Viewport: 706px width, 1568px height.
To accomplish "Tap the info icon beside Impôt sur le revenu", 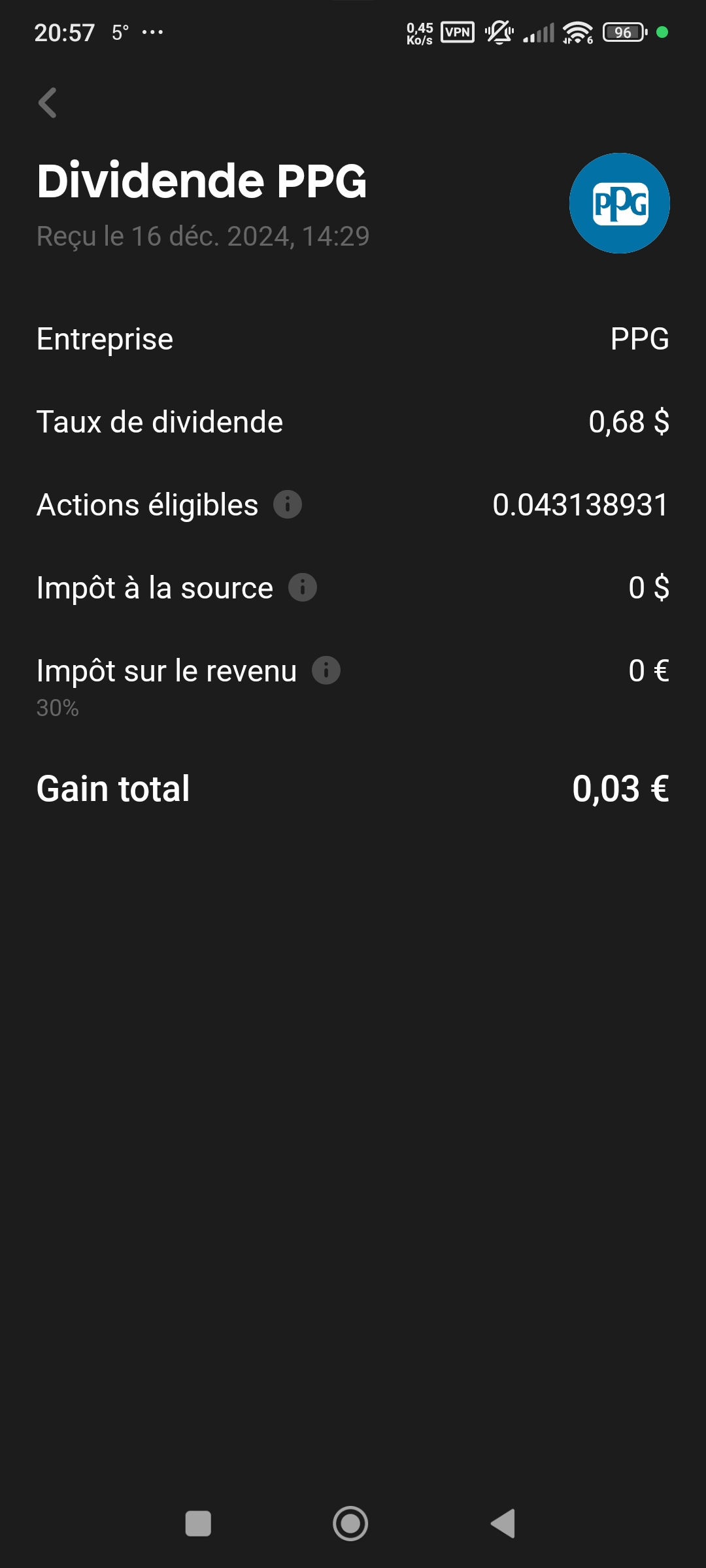I will (x=326, y=670).
